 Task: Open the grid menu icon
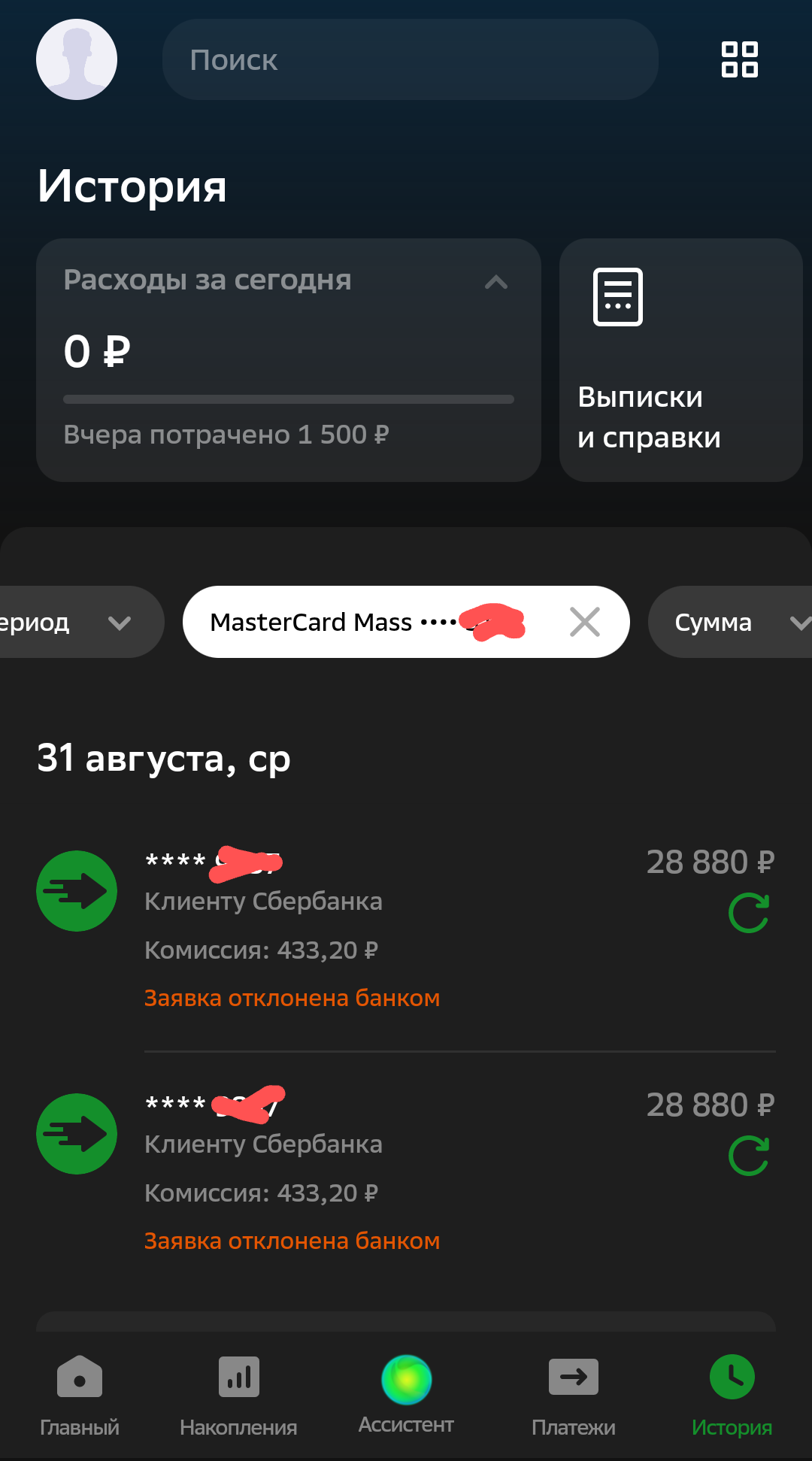coord(740,59)
